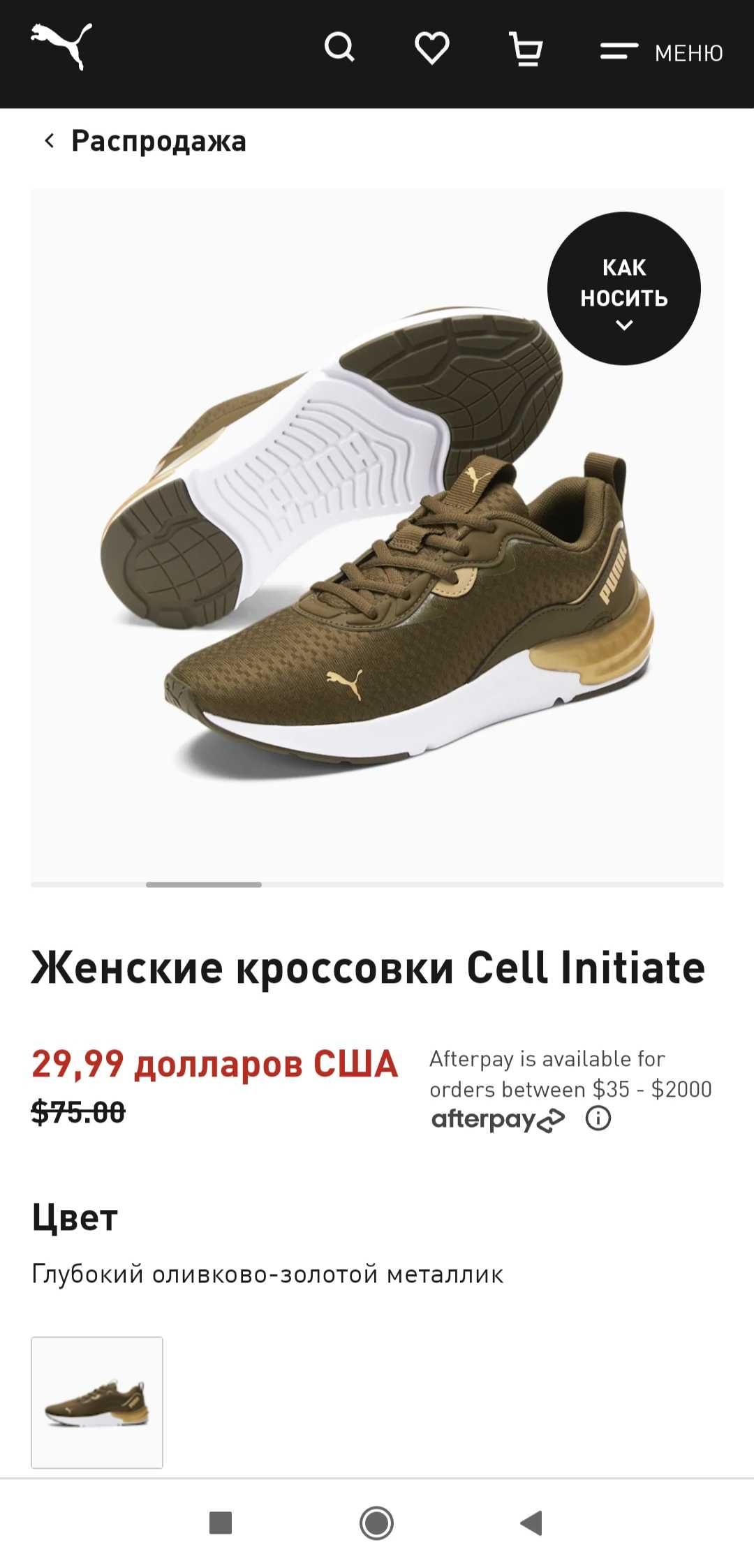Screen dimensions: 754x1568
Task: Go back to Распродажа
Action: 145,141
